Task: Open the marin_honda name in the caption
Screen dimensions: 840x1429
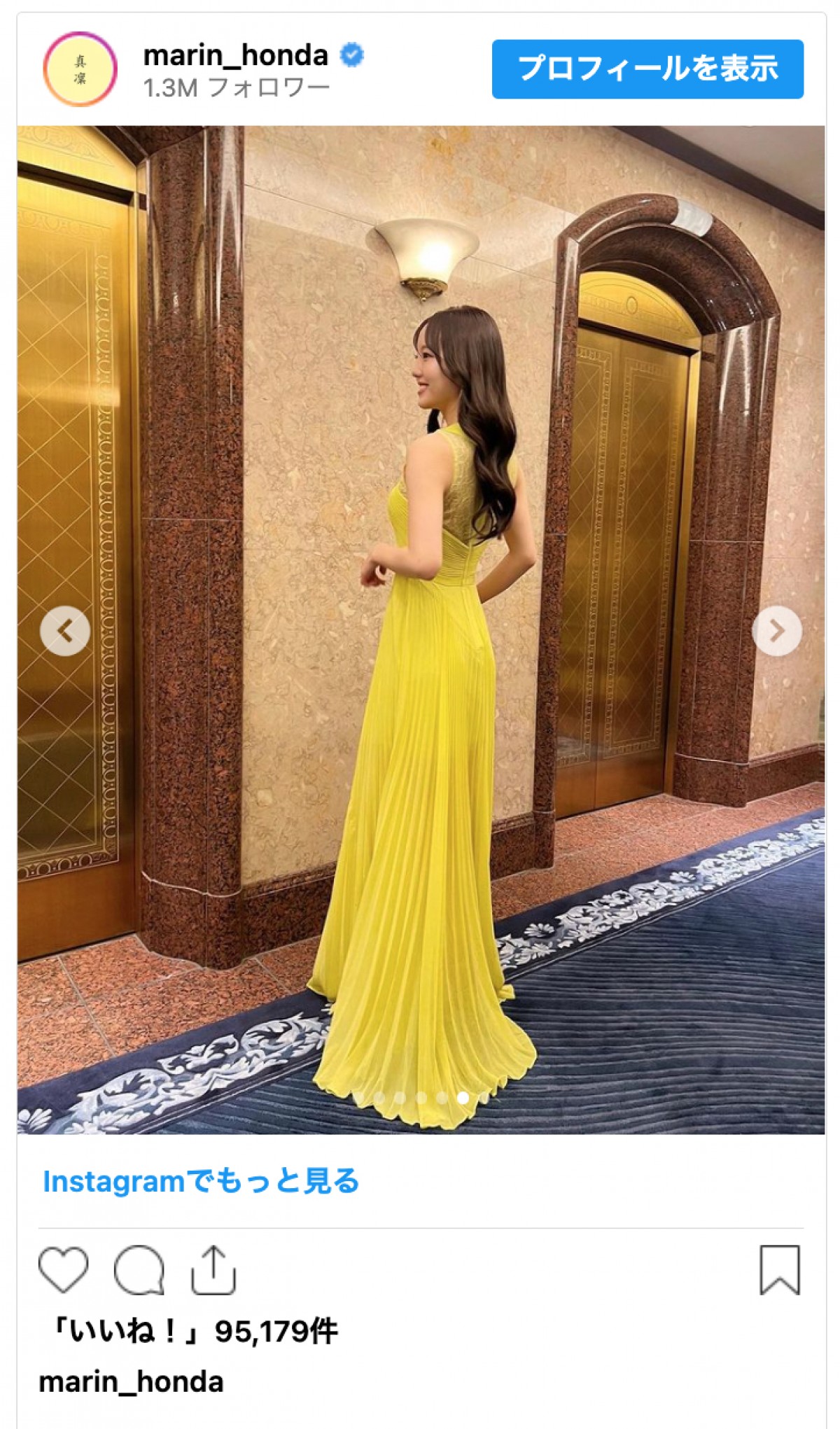Action: click(131, 1382)
